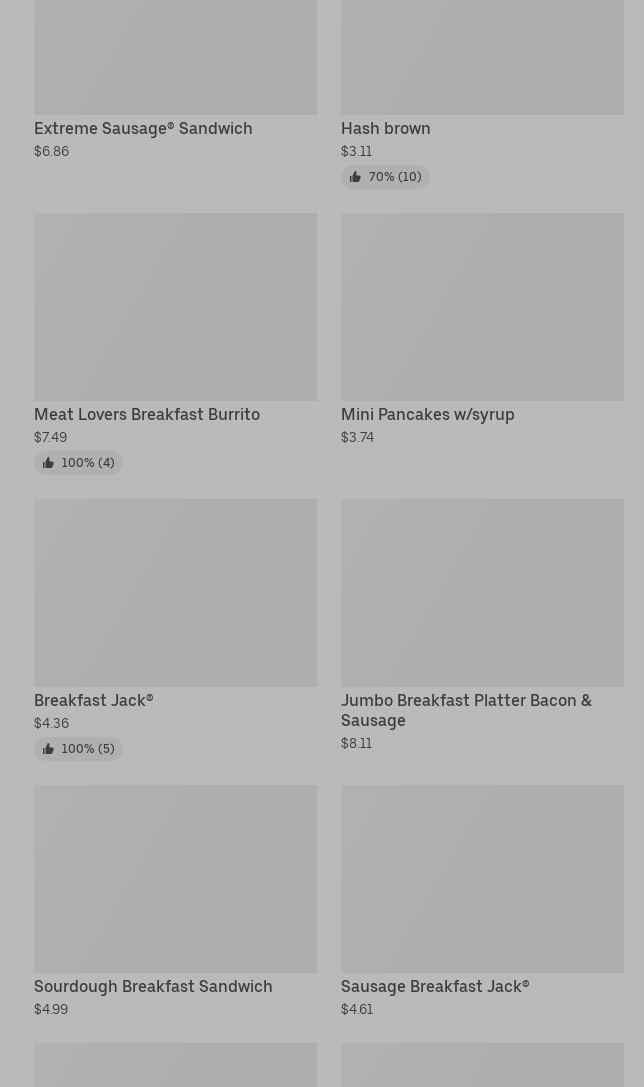The width and height of the screenshot is (644, 1087).
Task: Select the Hash brown item
Action: coord(482,94)
